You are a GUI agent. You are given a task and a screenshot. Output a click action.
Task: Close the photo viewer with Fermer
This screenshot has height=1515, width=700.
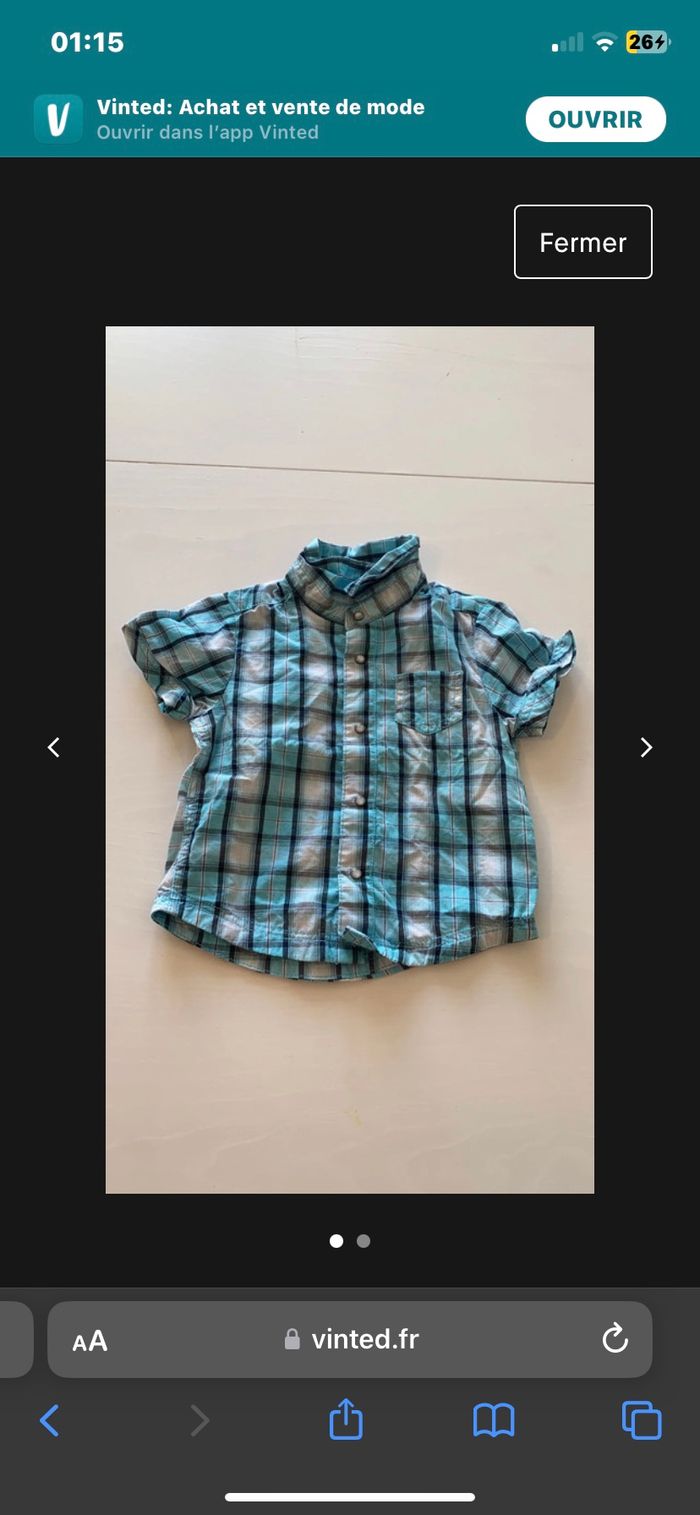(x=583, y=242)
